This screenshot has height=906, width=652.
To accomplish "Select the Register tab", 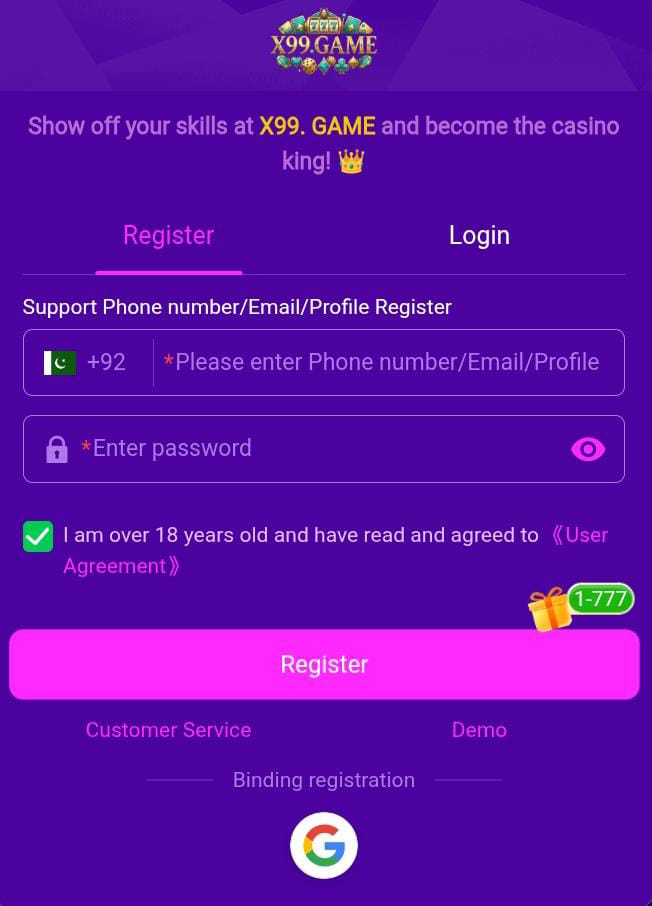I will click(x=168, y=236).
